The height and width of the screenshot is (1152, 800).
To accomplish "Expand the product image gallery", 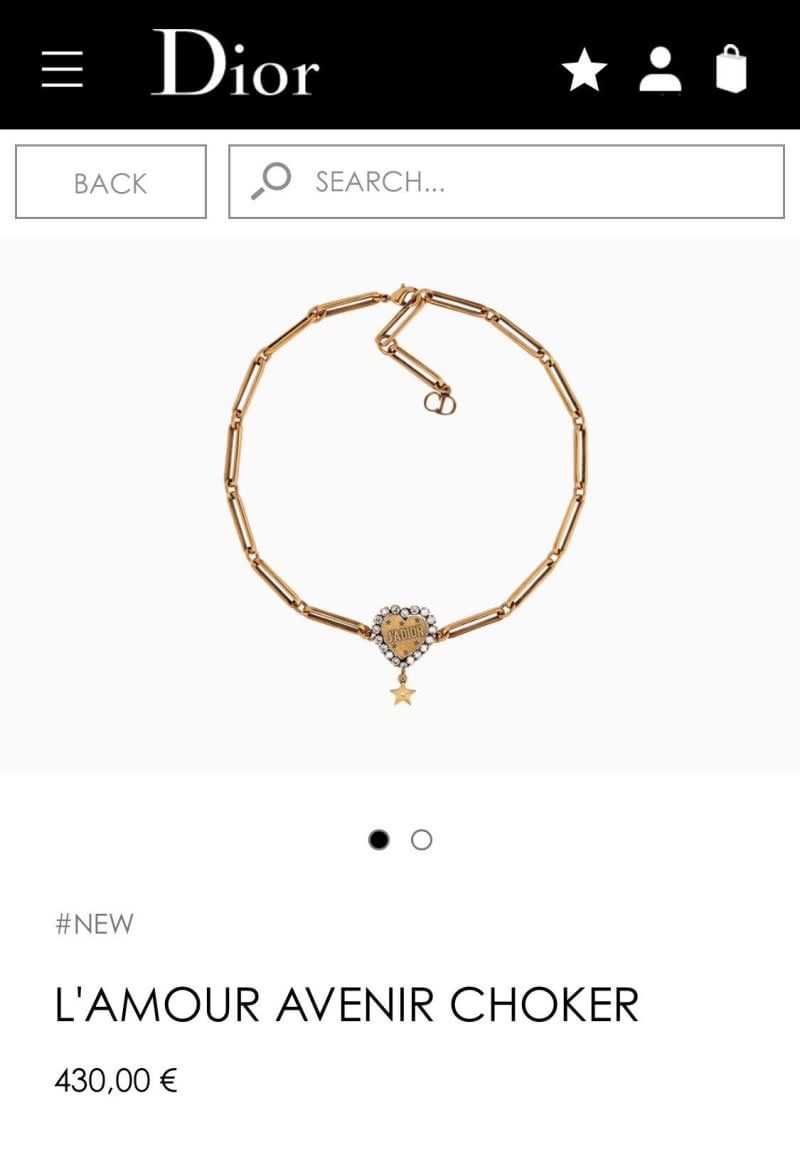I will pyautogui.click(x=400, y=500).
